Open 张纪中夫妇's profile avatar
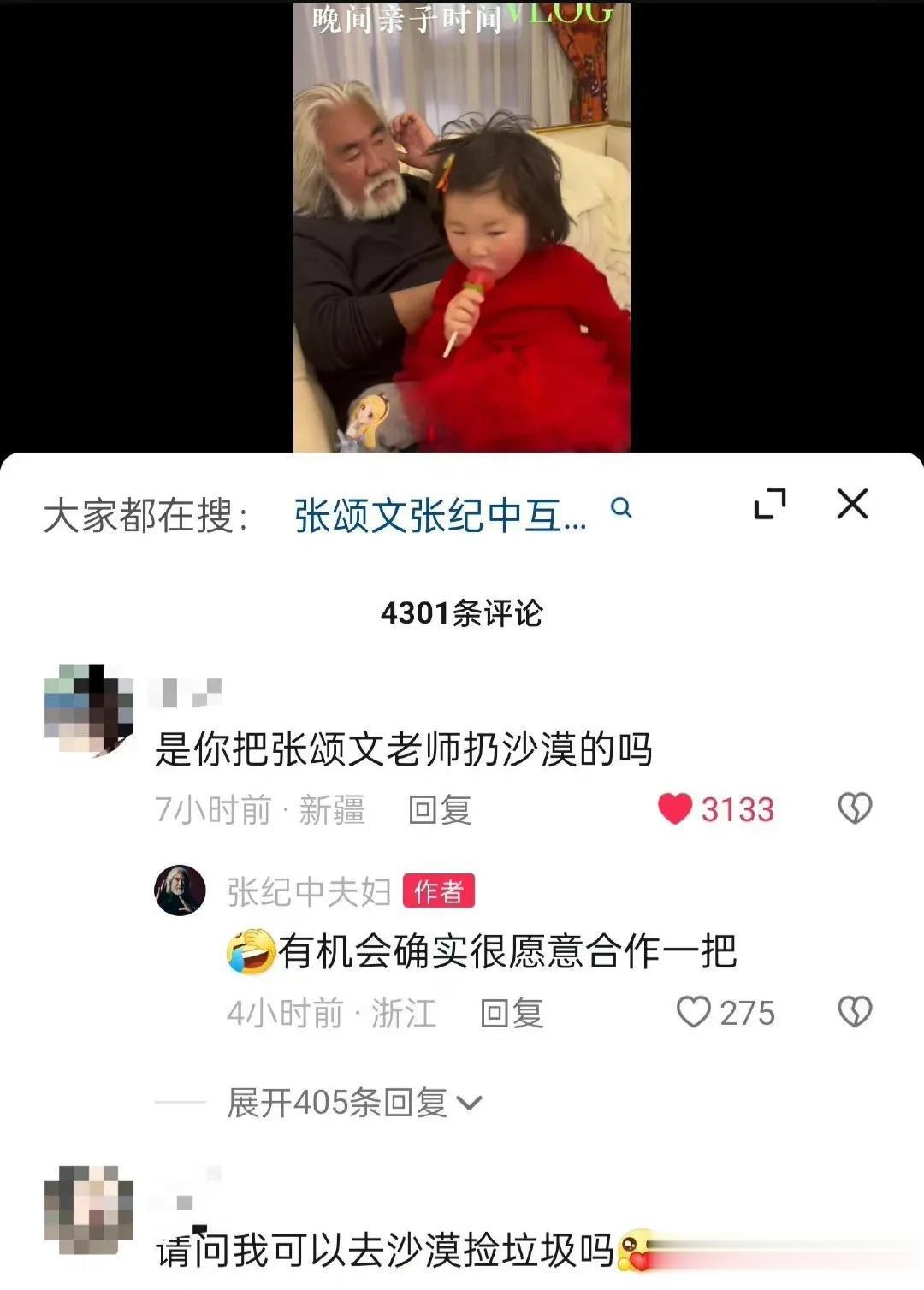Screen dimensions: 924x1290 click(x=180, y=891)
